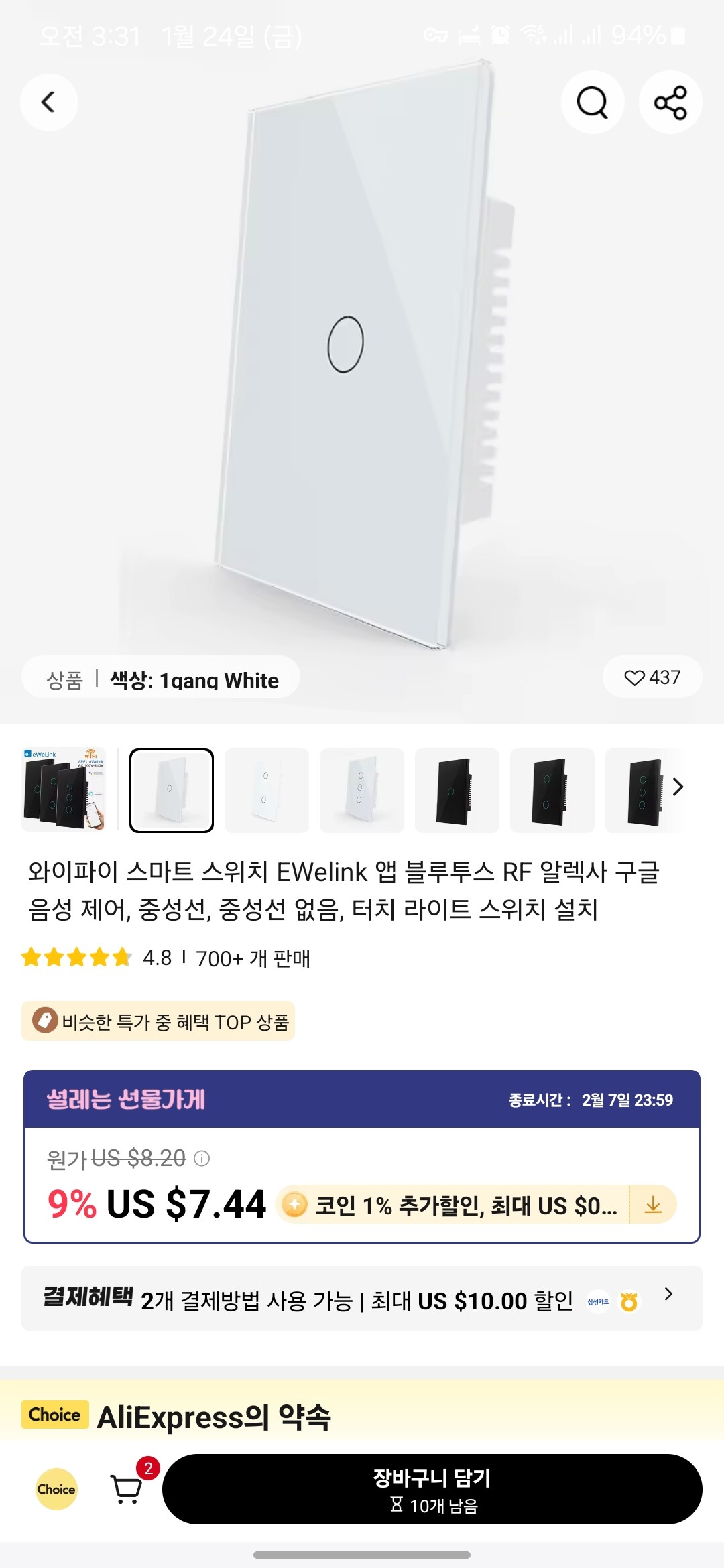
Task: Show more variant thumbnails with the arrow
Action: 678,787
